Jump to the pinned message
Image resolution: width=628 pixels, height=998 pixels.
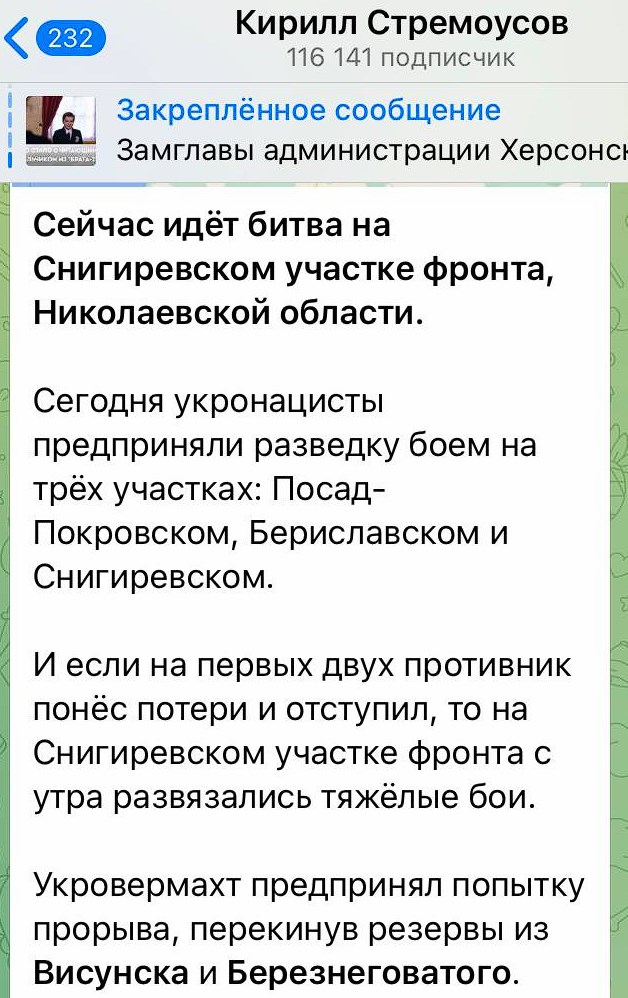click(330, 129)
